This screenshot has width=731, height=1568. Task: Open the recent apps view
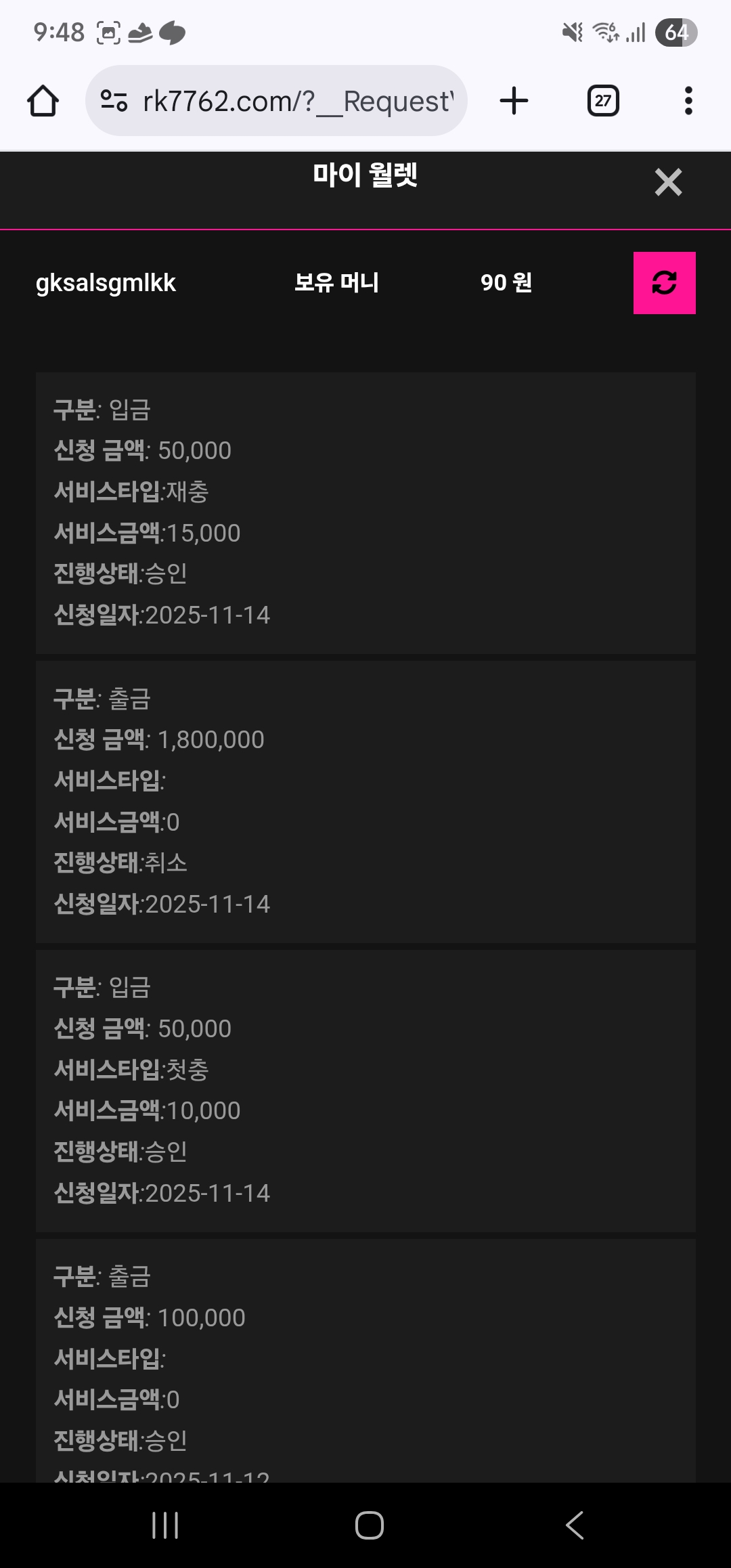click(165, 1525)
